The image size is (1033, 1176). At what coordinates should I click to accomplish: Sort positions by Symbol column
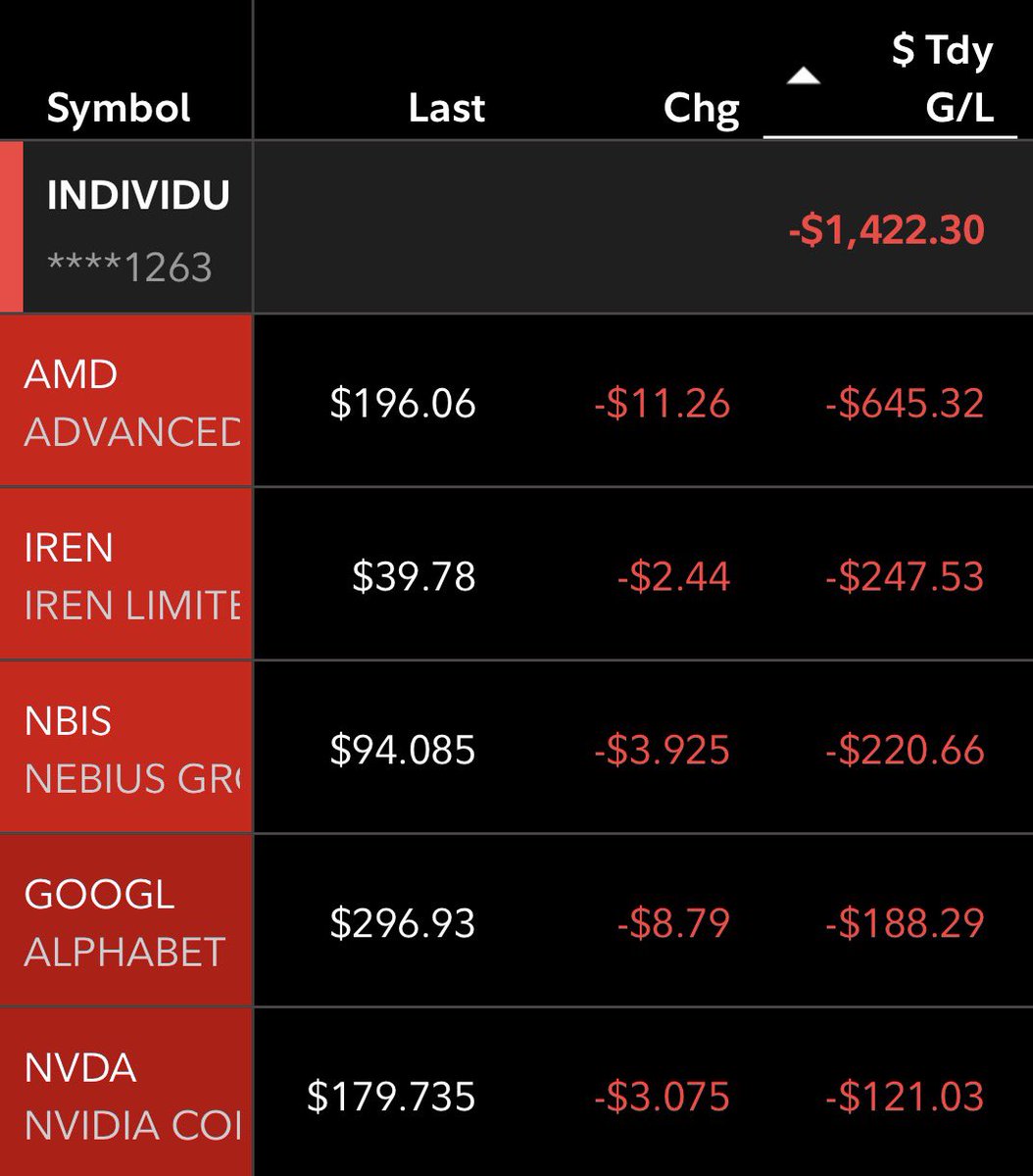pyautogui.click(x=119, y=107)
